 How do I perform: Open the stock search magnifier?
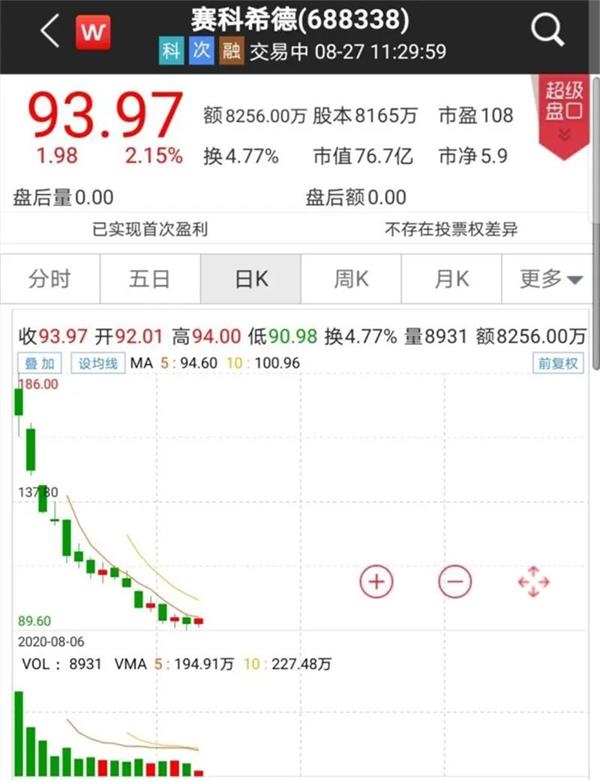(x=548, y=30)
